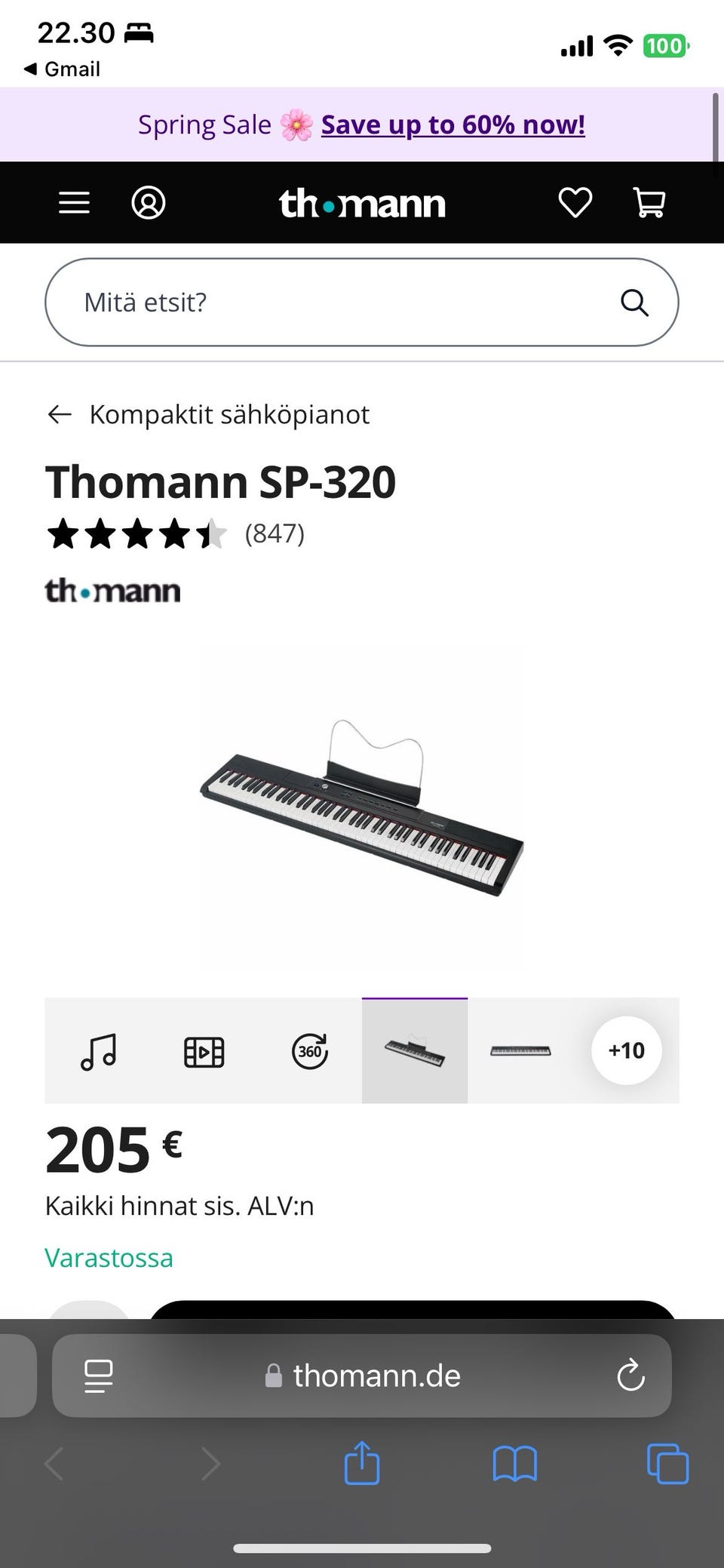Open the Safari page settings menu

click(x=99, y=1376)
